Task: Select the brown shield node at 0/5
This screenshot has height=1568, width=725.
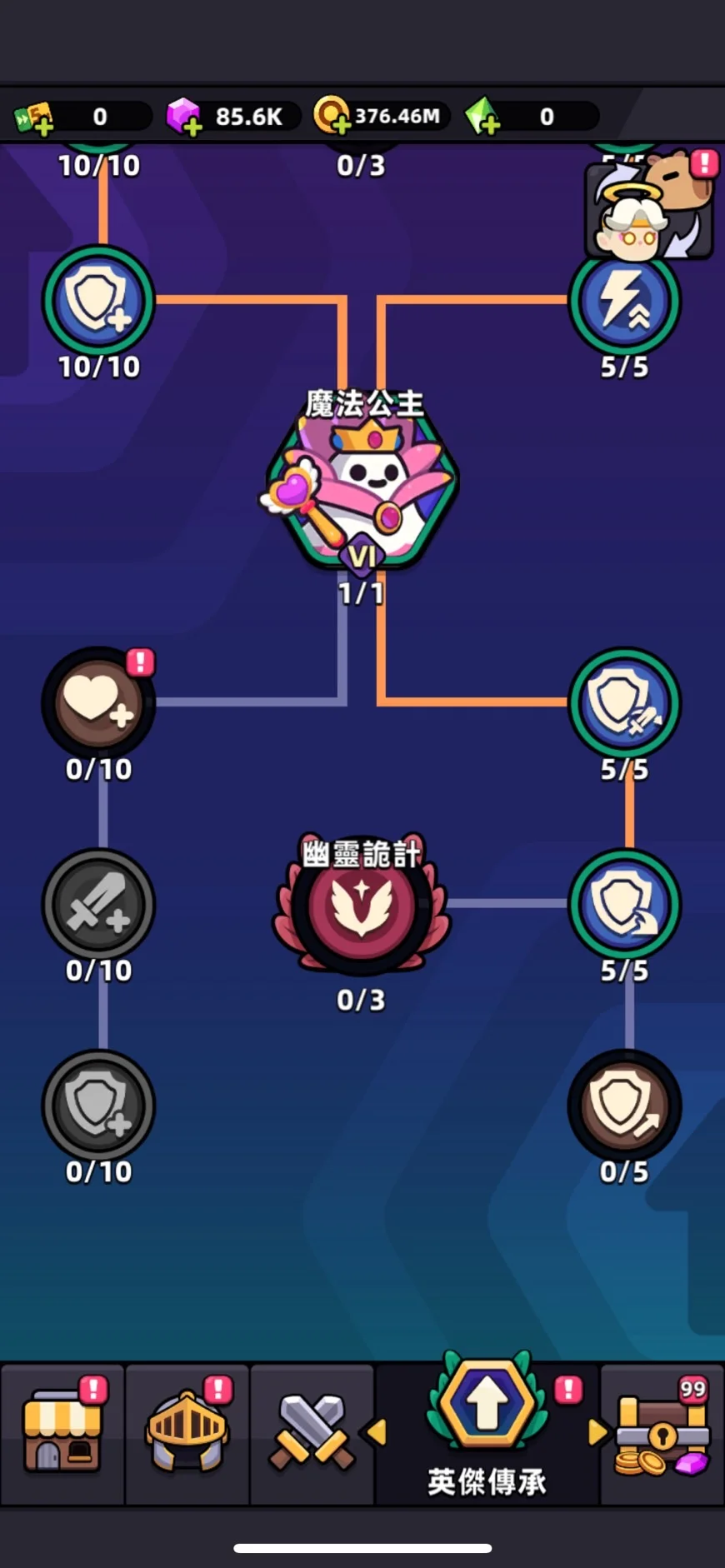Action: coord(624,1105)
